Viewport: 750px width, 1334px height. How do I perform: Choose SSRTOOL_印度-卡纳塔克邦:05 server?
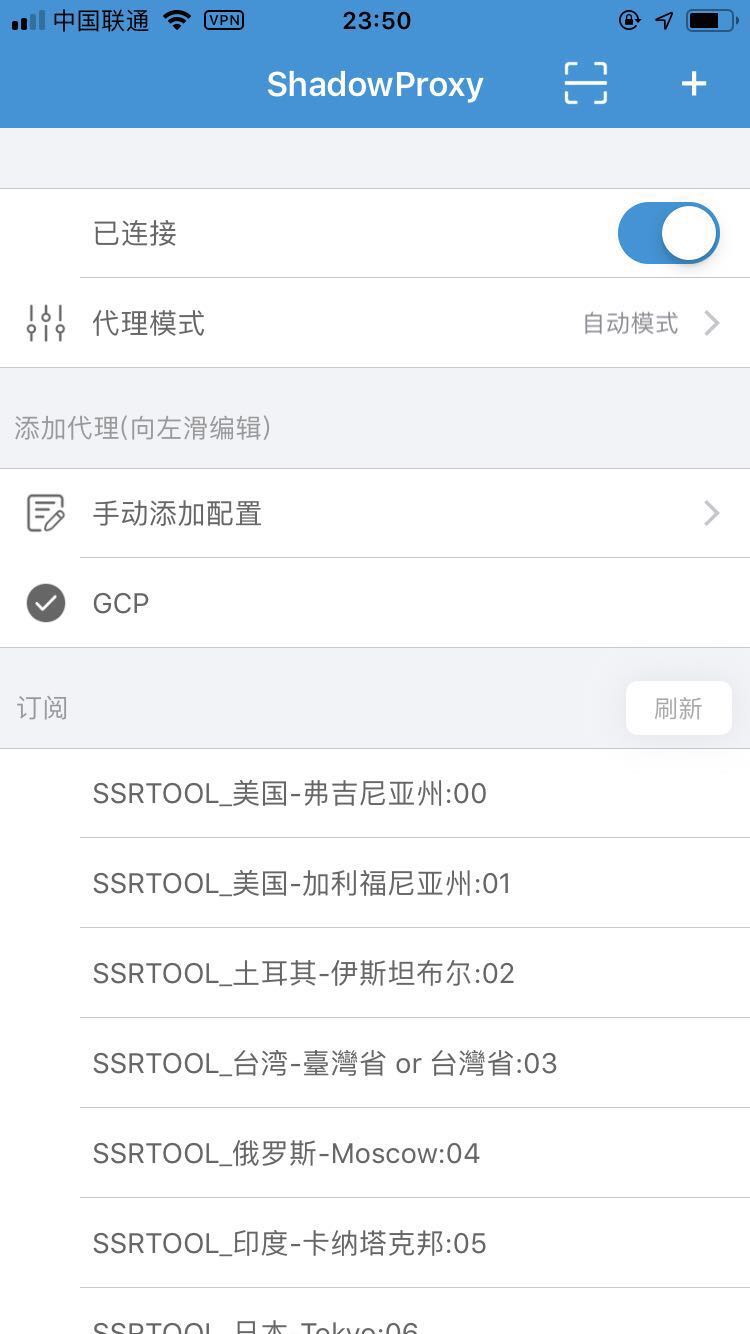coord(375,1243)
